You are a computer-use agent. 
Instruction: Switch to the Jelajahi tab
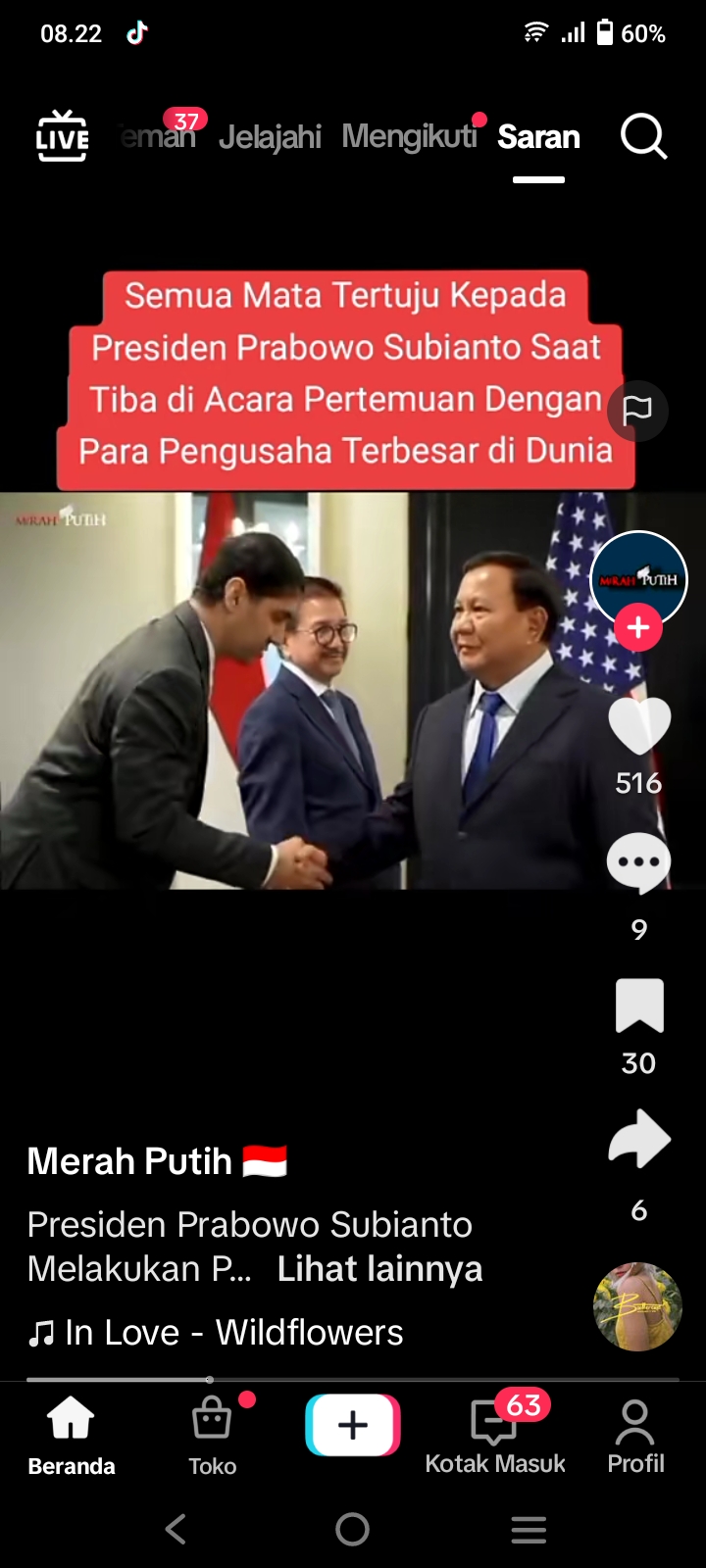[x=270, y=137]
